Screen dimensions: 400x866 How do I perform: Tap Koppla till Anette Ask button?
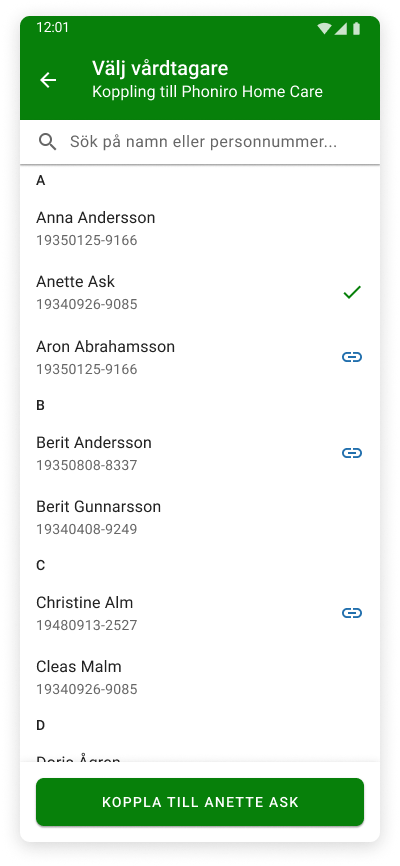point(200,802)
